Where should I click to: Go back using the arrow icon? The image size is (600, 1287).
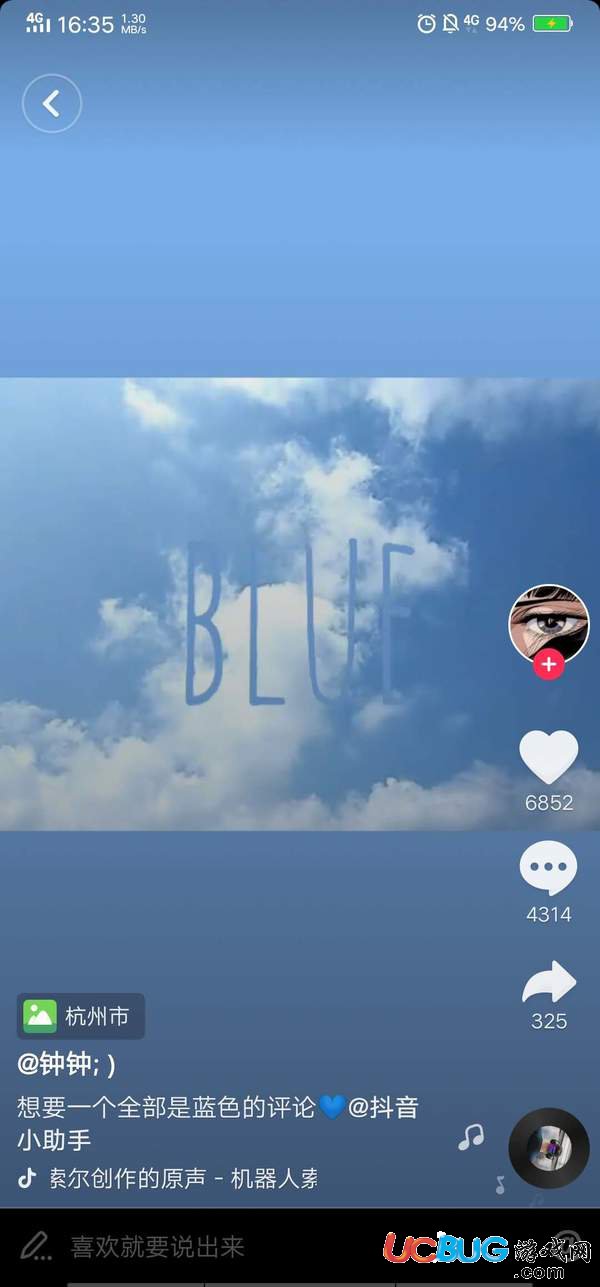click(52, 103)
